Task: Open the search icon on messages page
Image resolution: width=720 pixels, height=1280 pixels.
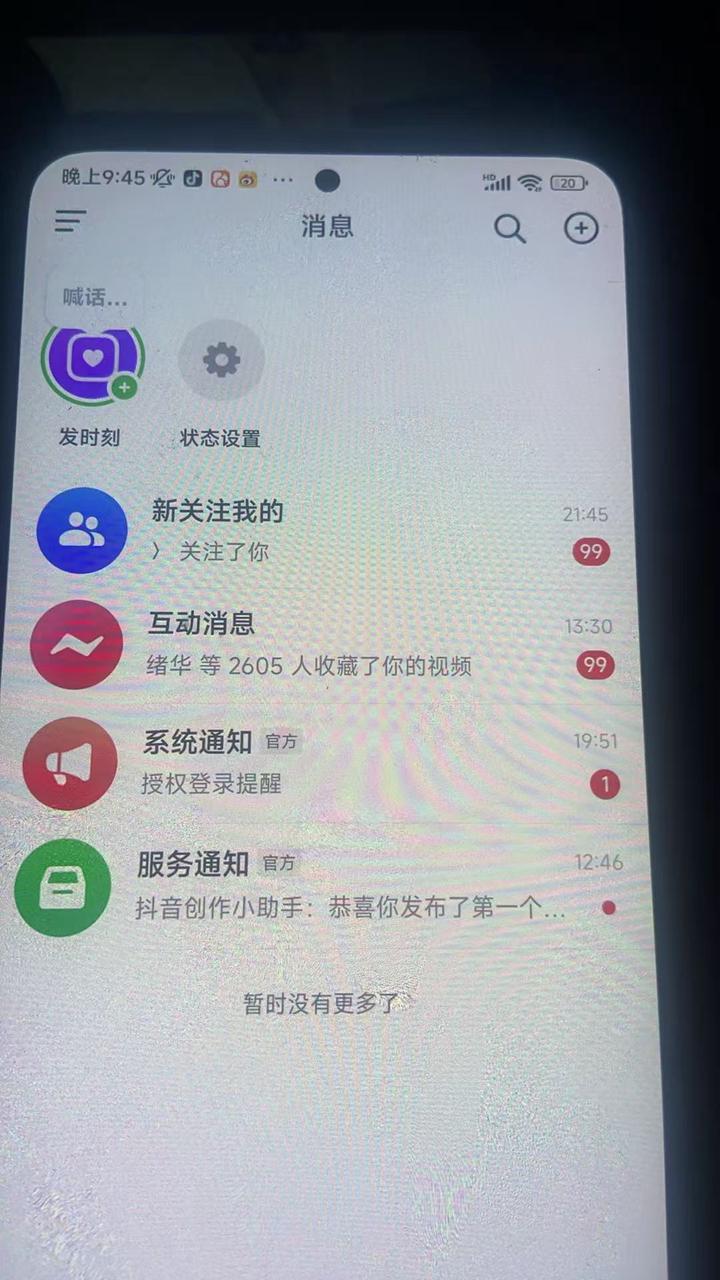Action: pos(510,229)
